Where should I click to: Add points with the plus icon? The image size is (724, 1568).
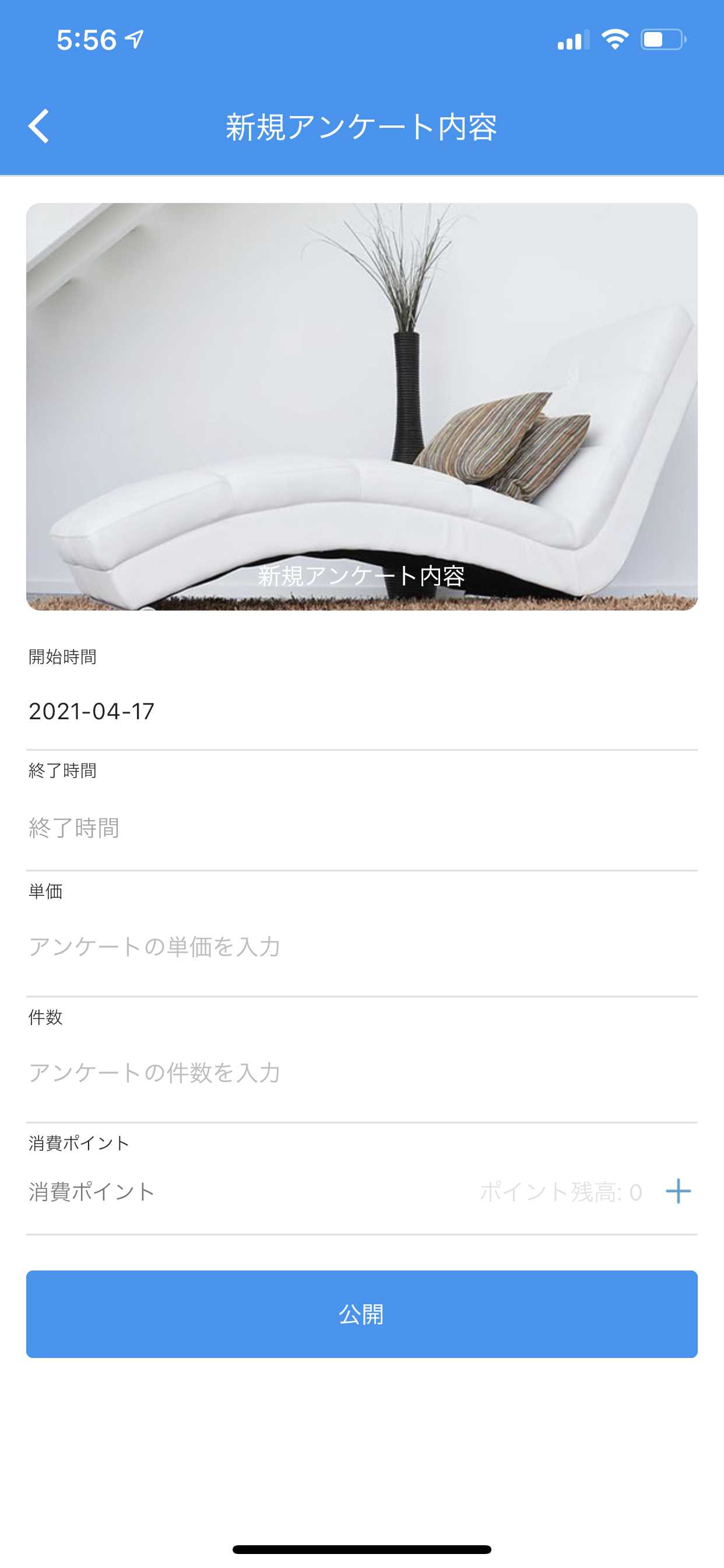coord(678,1191)
